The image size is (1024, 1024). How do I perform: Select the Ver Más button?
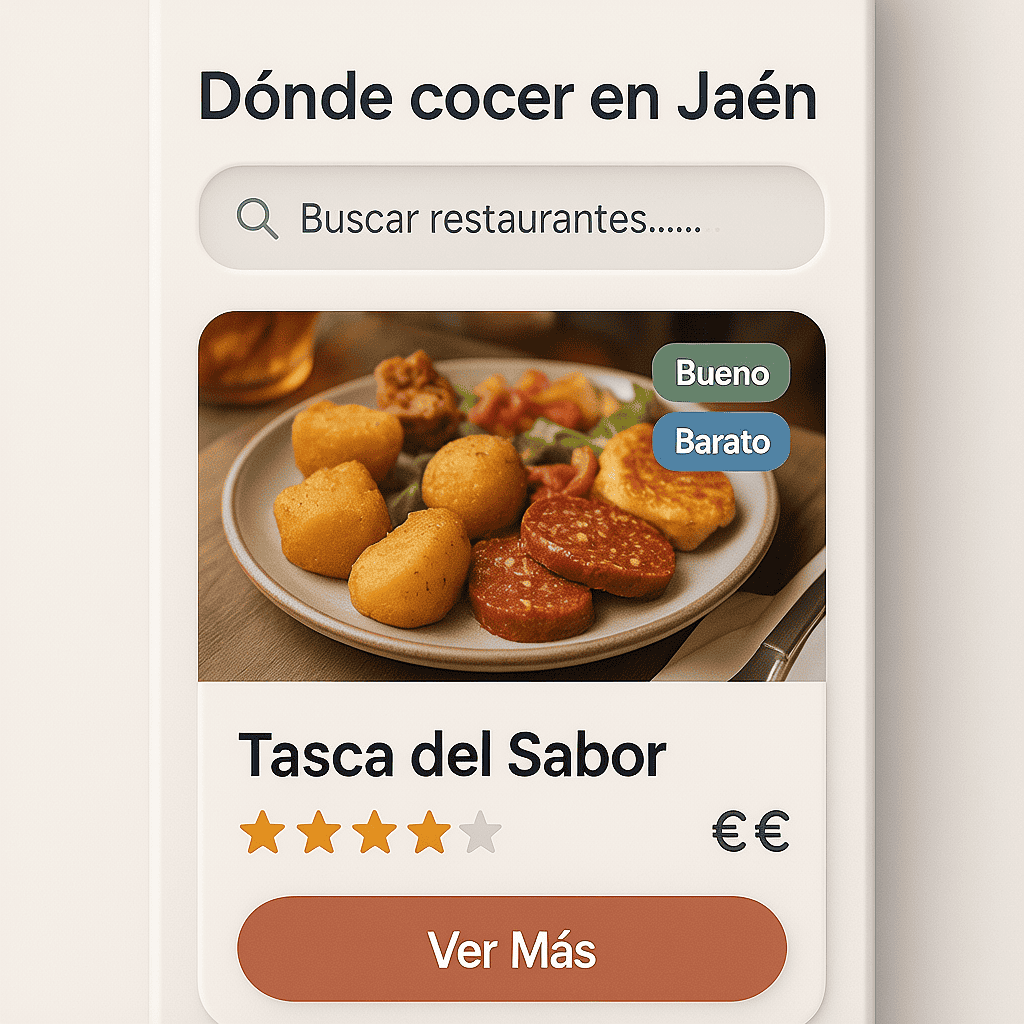pos(512,949)
